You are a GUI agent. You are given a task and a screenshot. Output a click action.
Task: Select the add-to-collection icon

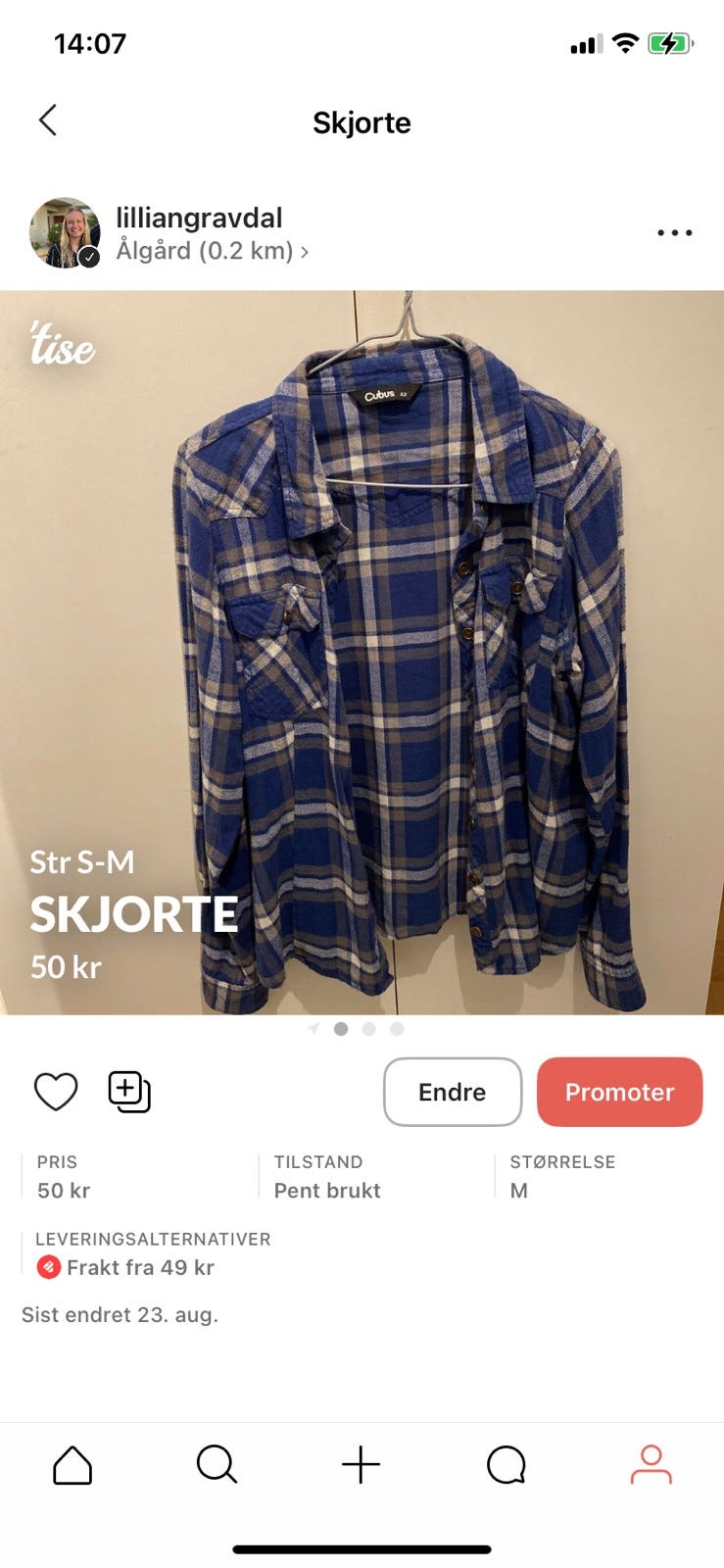click(x=128, y=1091)
